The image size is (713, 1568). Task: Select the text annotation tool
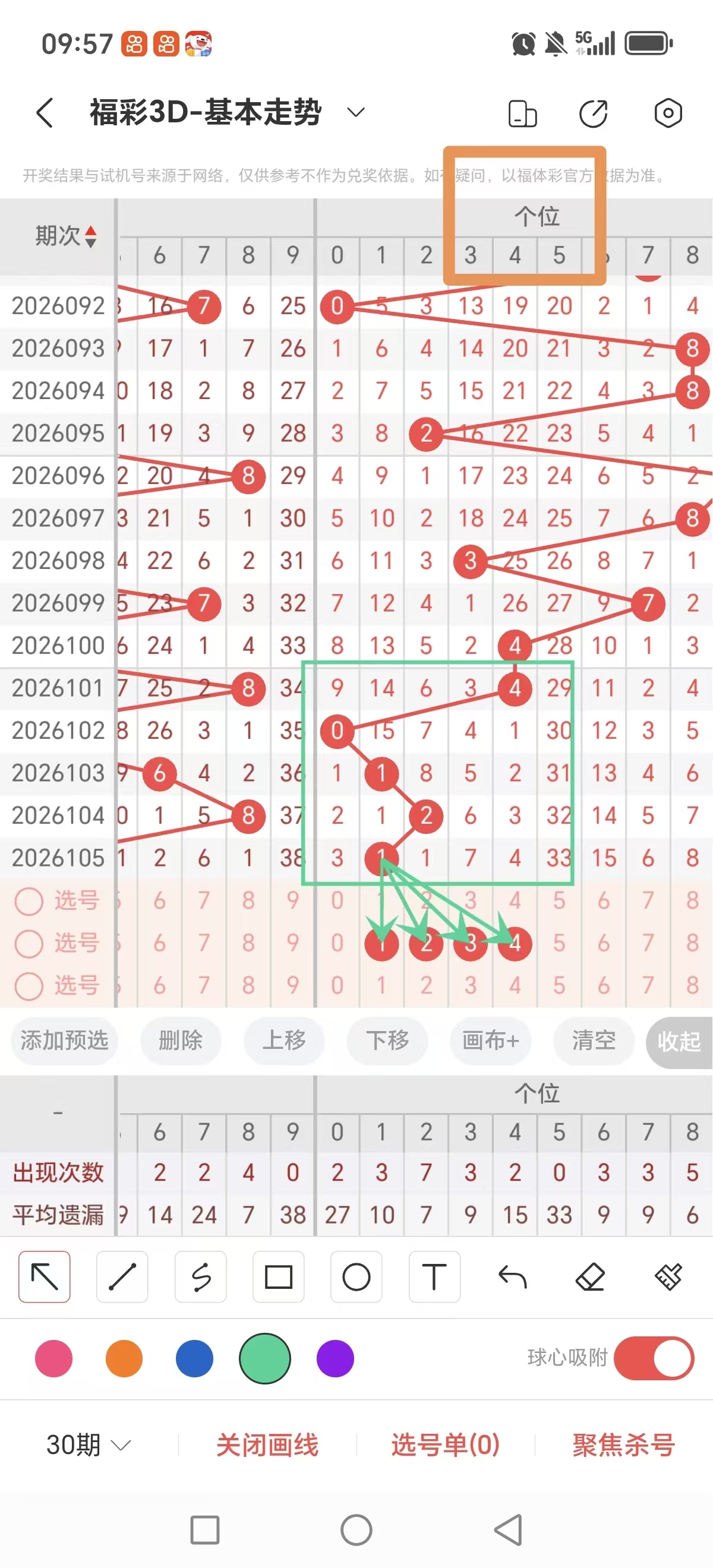pos(434,1277)
